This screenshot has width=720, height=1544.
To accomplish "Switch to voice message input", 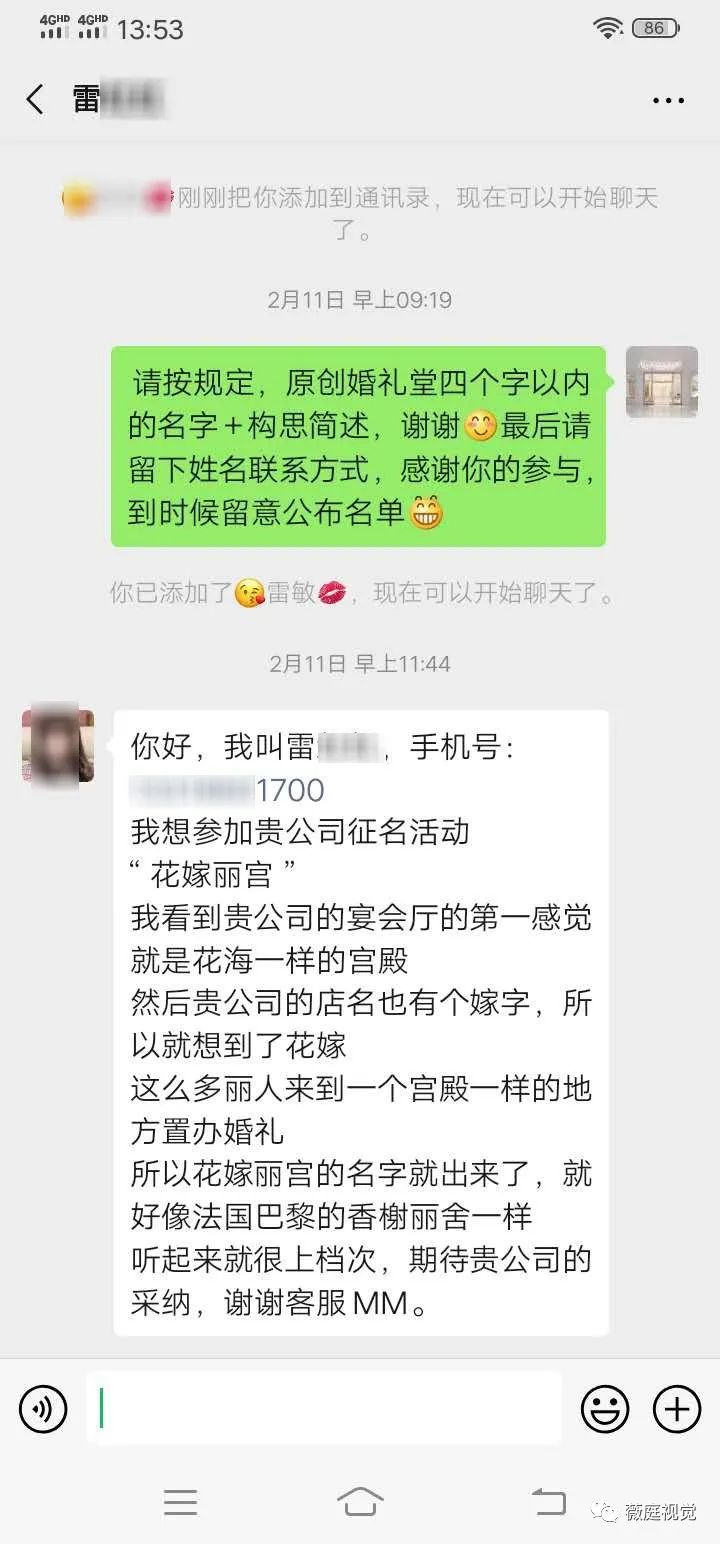I will click(43, 1409).
